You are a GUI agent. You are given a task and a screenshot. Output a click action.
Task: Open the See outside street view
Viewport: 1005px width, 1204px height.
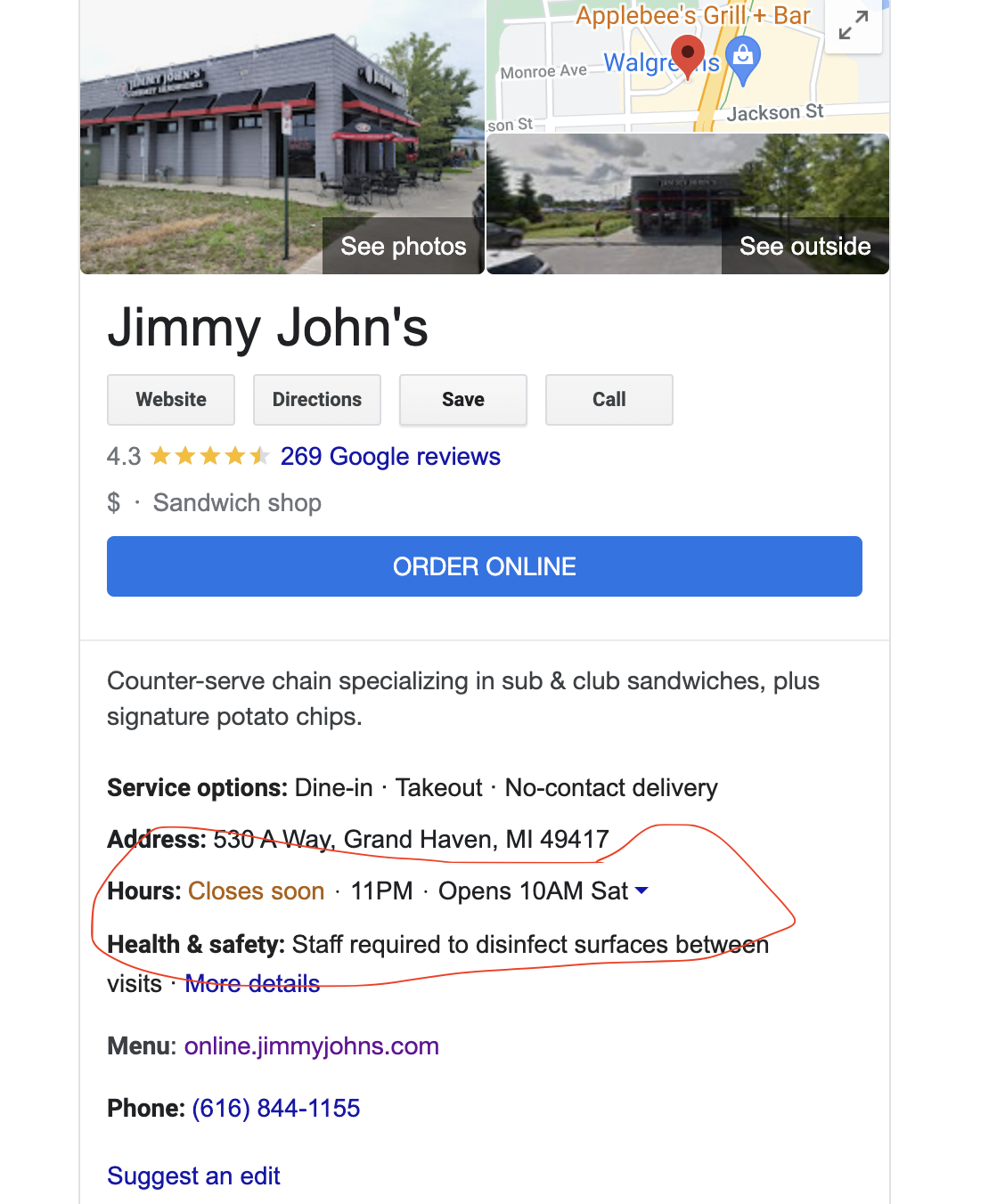click(x=805, y=246)
